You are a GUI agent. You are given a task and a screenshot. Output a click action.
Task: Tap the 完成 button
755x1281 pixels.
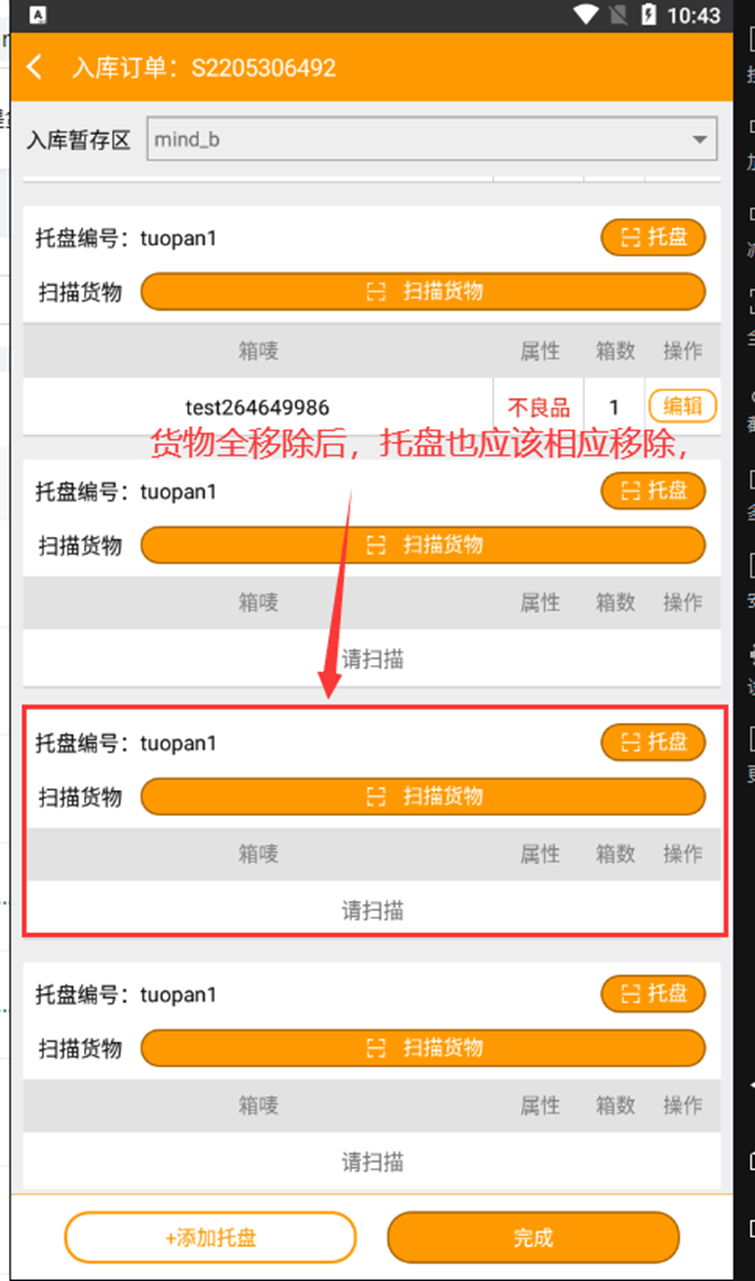533,1238
